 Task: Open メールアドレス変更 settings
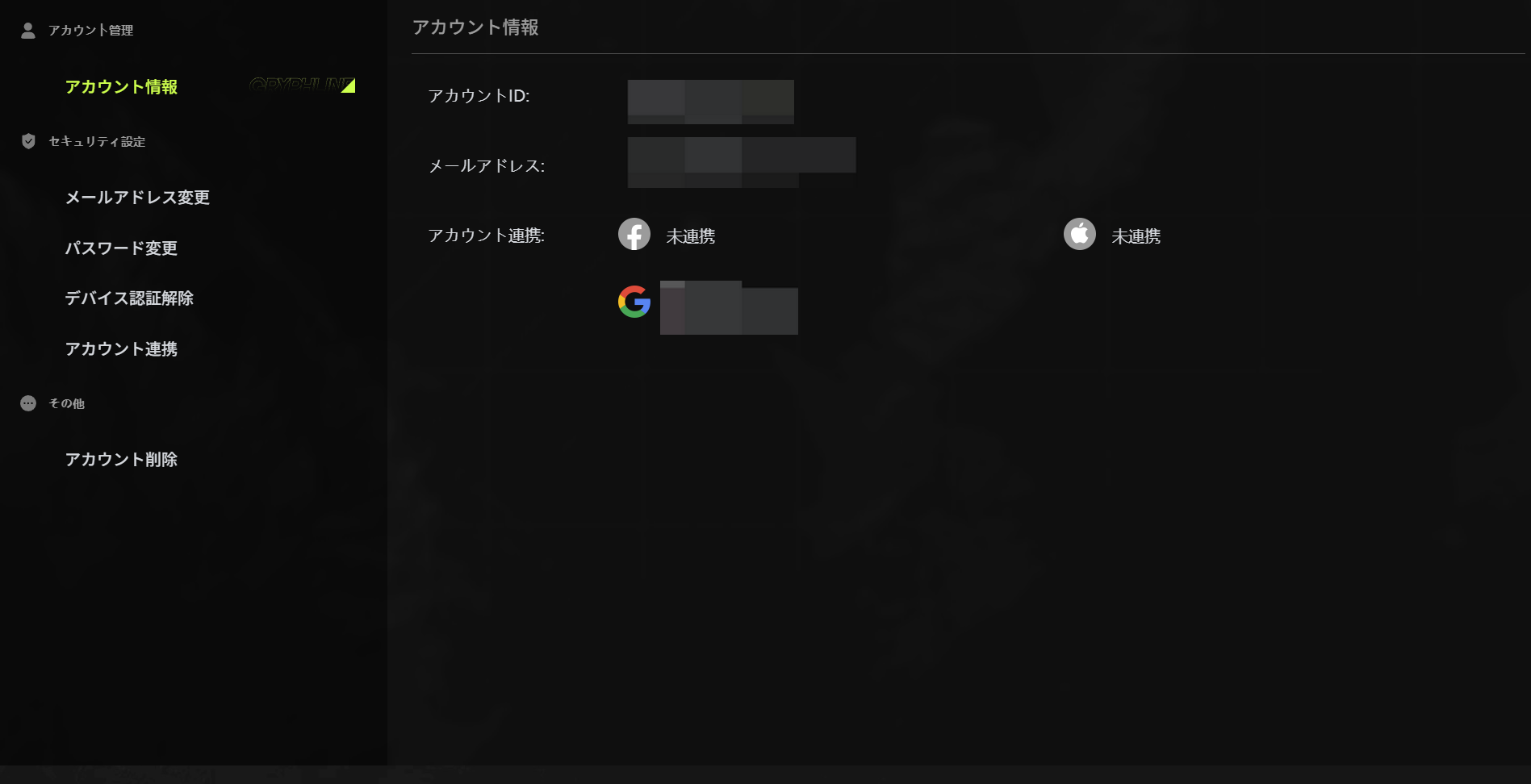coord(137,198)
